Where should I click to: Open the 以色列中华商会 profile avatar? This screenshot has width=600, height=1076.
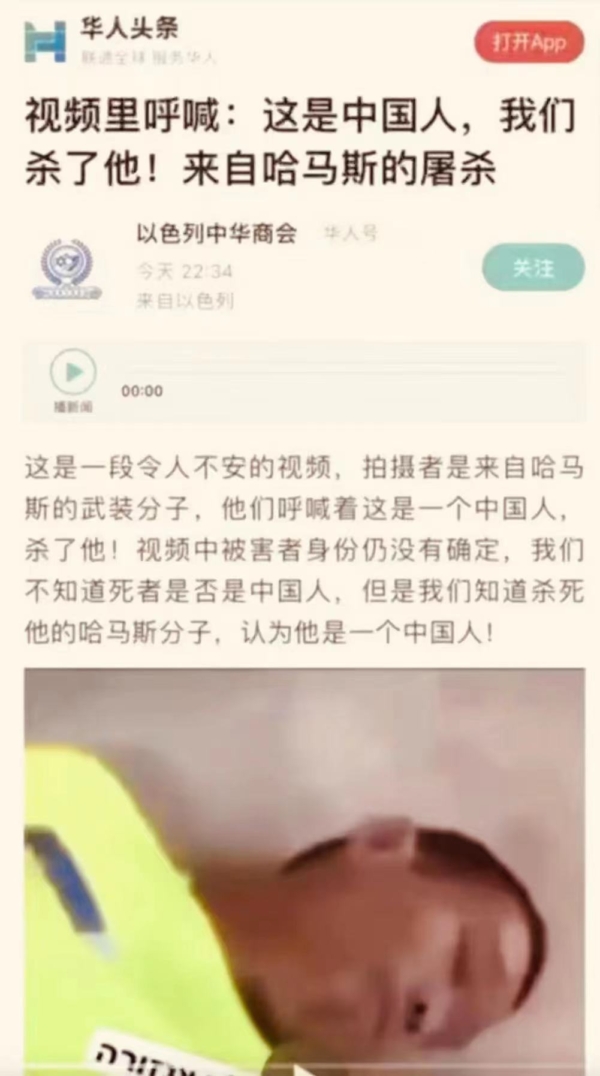[66, 269]
